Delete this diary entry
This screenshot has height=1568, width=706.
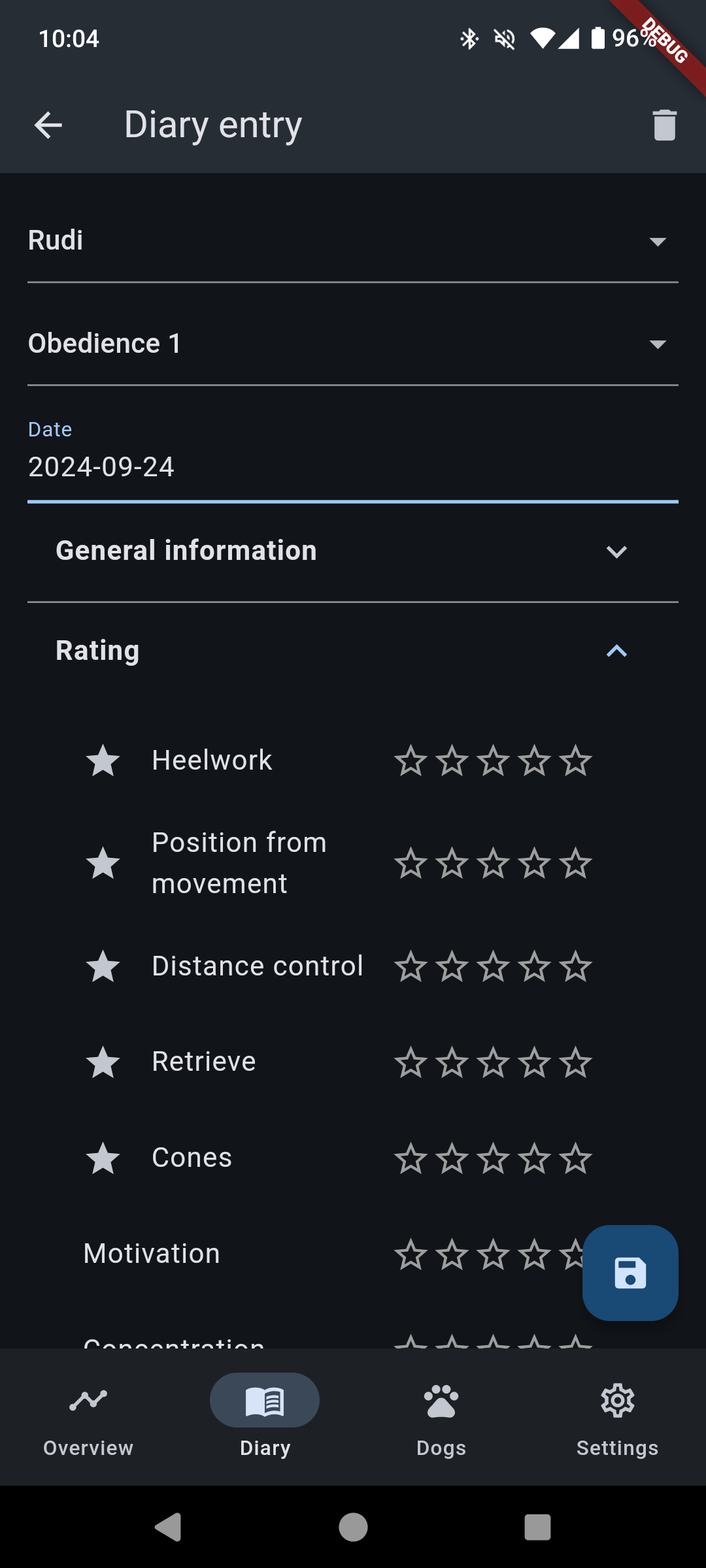(664, 125)
